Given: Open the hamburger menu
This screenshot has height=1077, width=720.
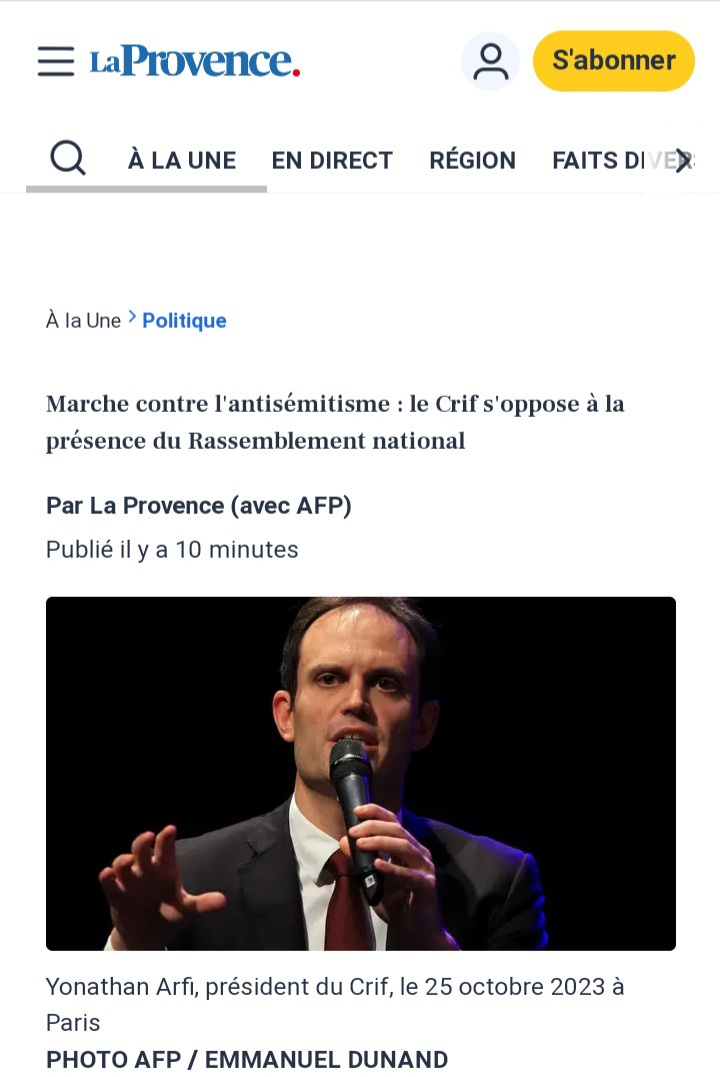Looking at the screenshot, I should 56,61.
